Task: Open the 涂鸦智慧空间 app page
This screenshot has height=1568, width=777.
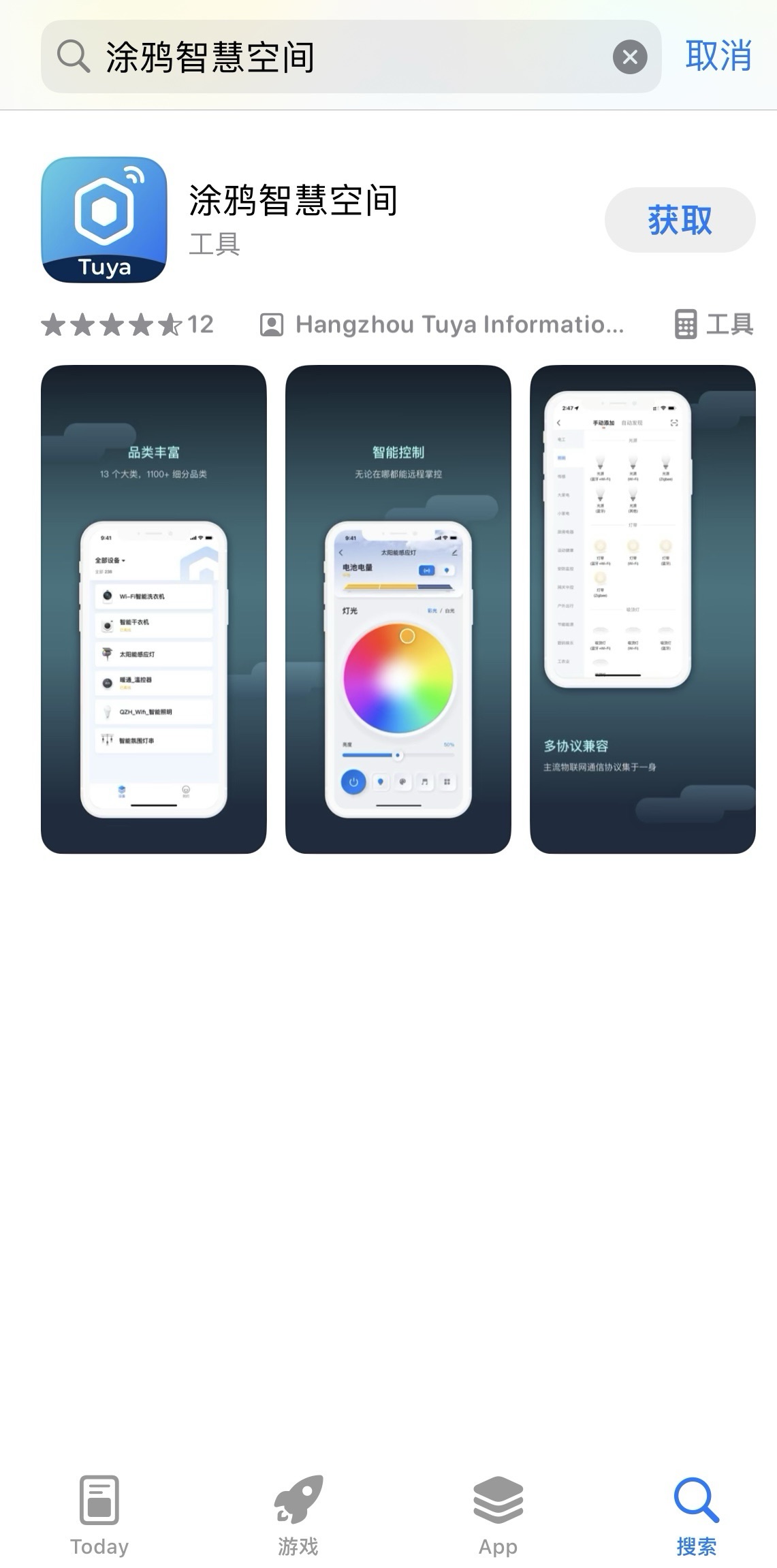Action: click(293, 201)
